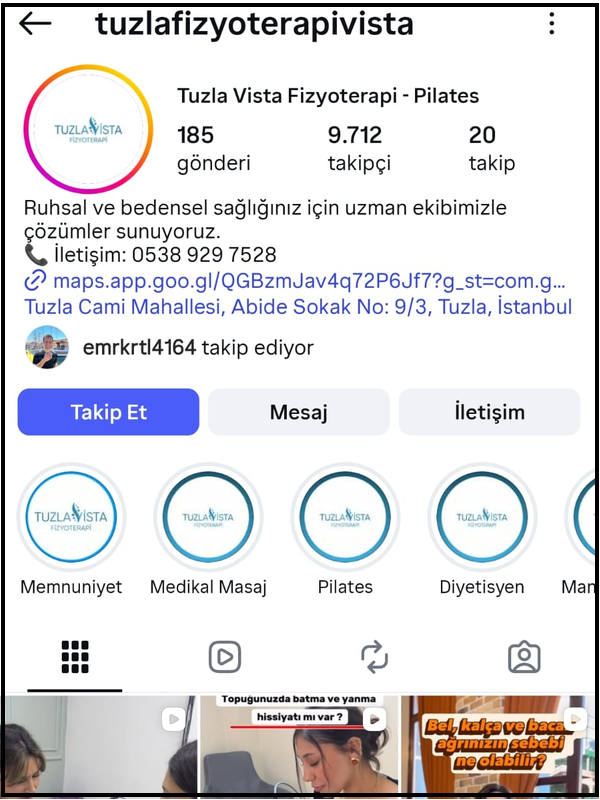The width and height of the screenshot is (600, 800).
Task: Open the three-dot overflow menu
Action: (551, 24)
